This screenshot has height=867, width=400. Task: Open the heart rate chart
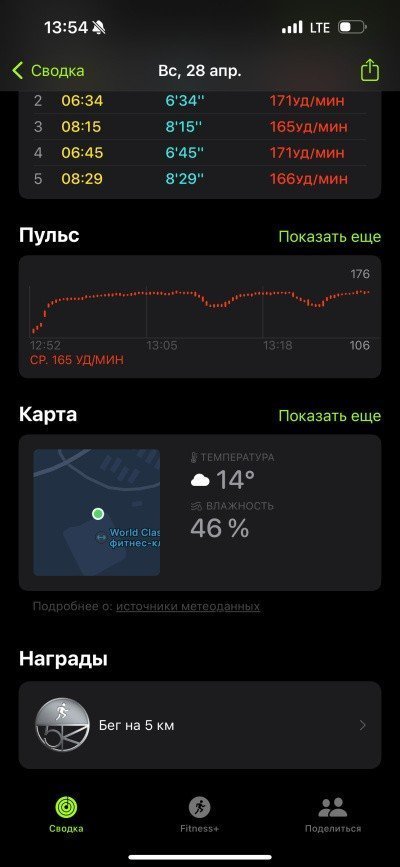tap(200, 316)
